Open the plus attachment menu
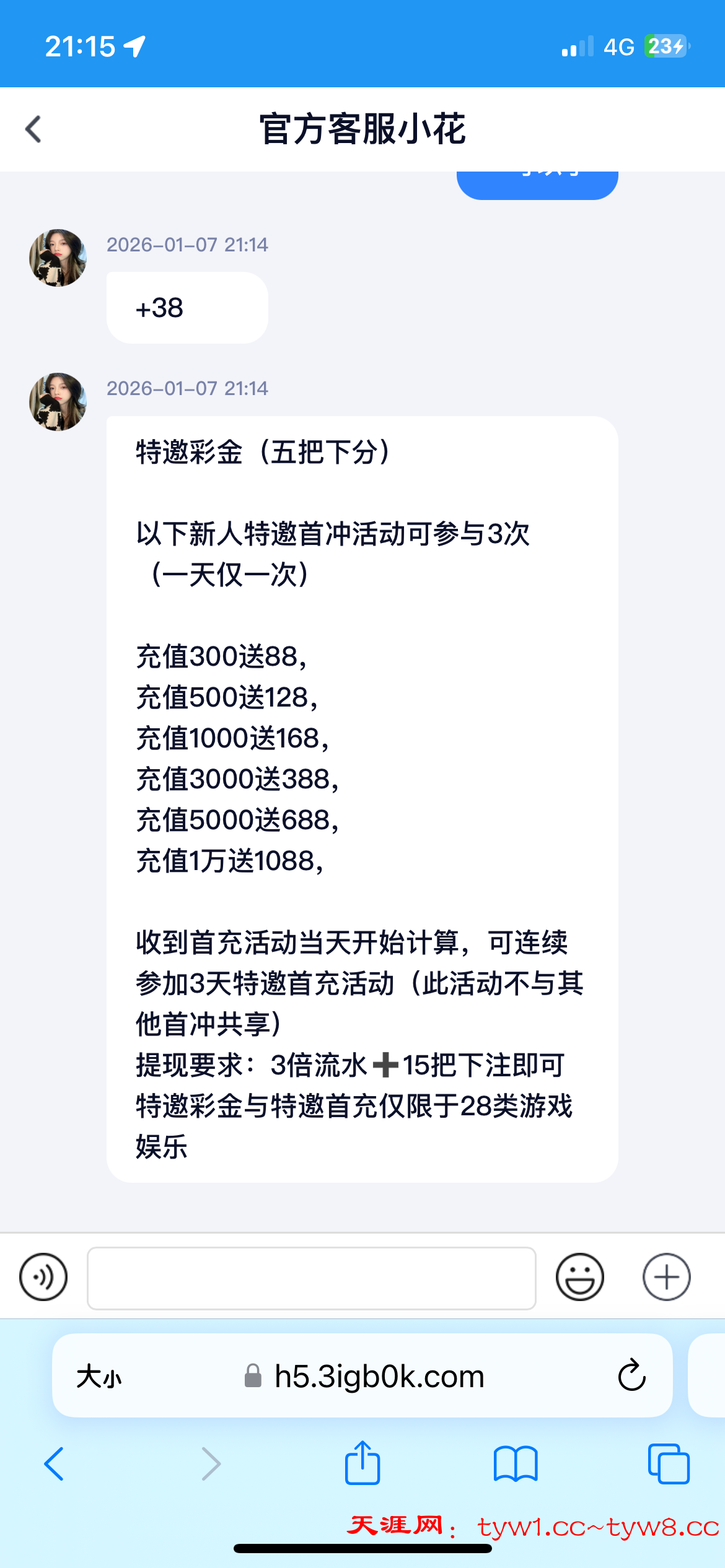 [666, 1277]
